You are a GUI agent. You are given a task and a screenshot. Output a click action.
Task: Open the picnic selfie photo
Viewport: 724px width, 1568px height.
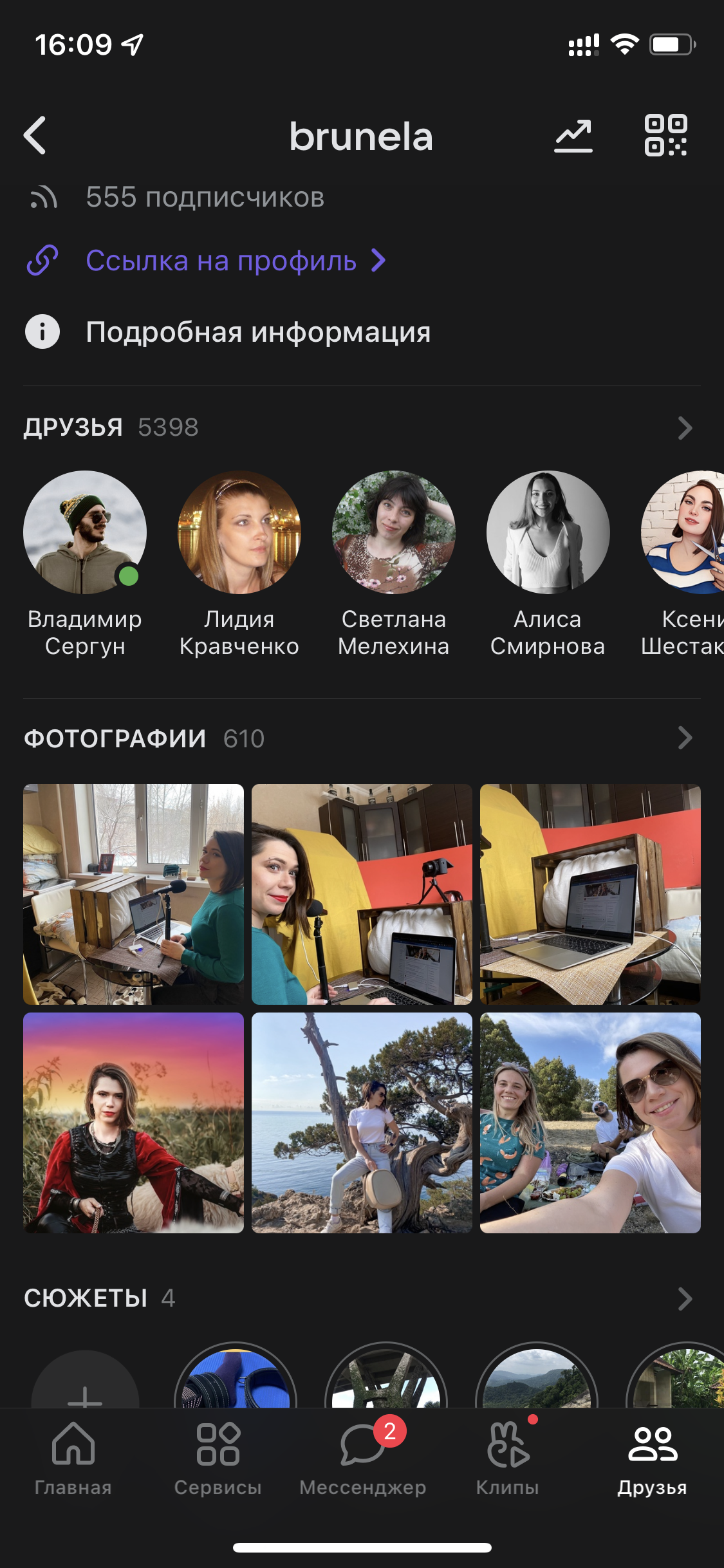pos(590,1123)
